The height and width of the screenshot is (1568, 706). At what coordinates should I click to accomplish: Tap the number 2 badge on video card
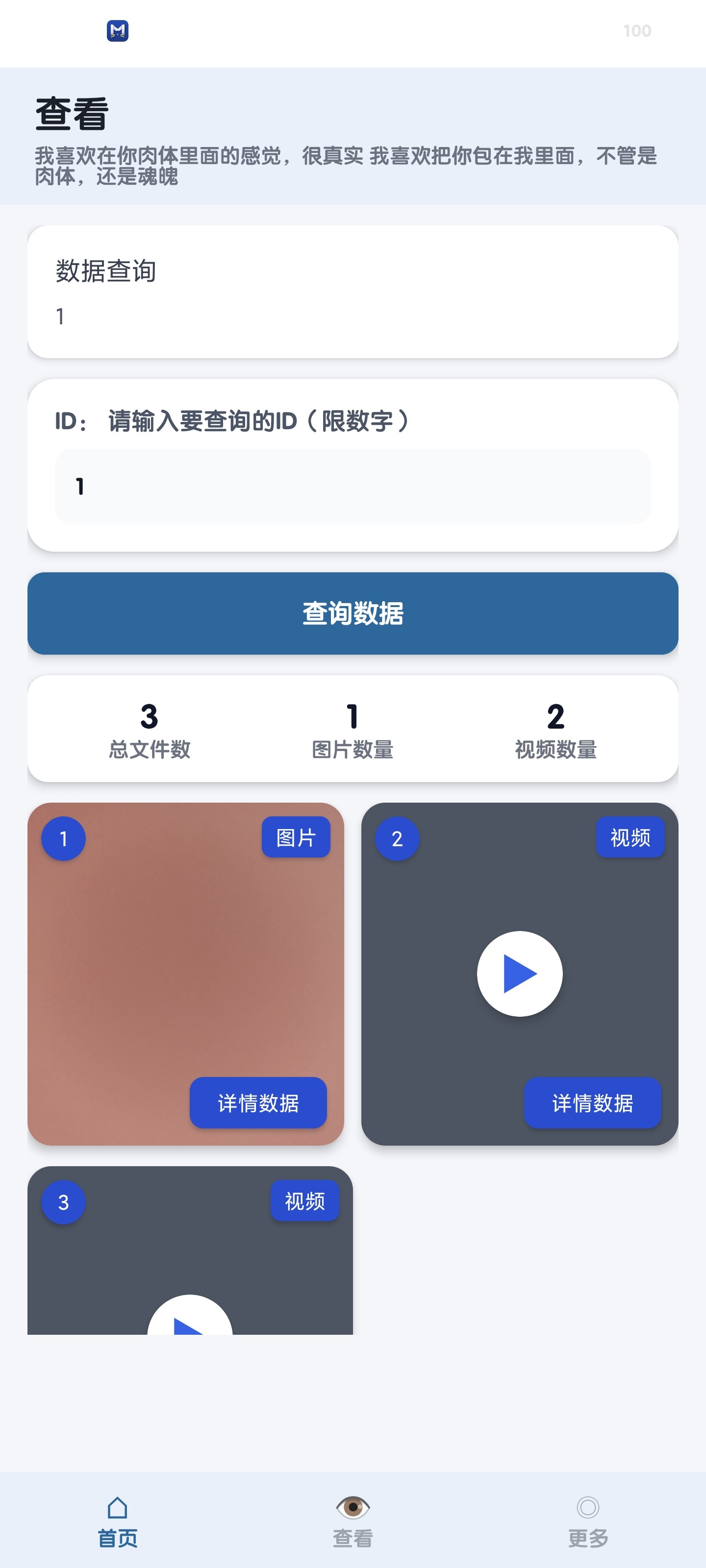pos(397,838)
